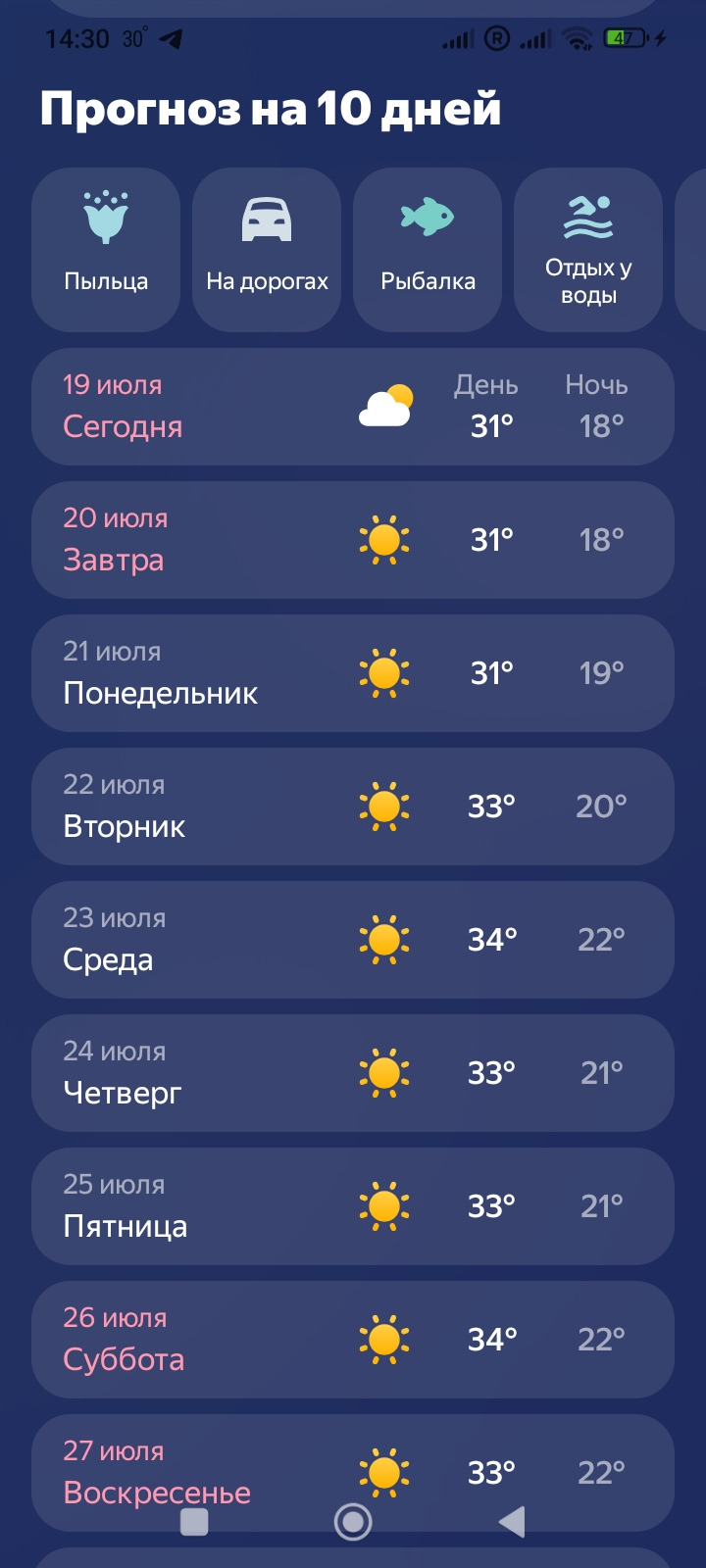
Task: Expand the forecast for 19 июля Сегодня
Action: click(353, 407)
